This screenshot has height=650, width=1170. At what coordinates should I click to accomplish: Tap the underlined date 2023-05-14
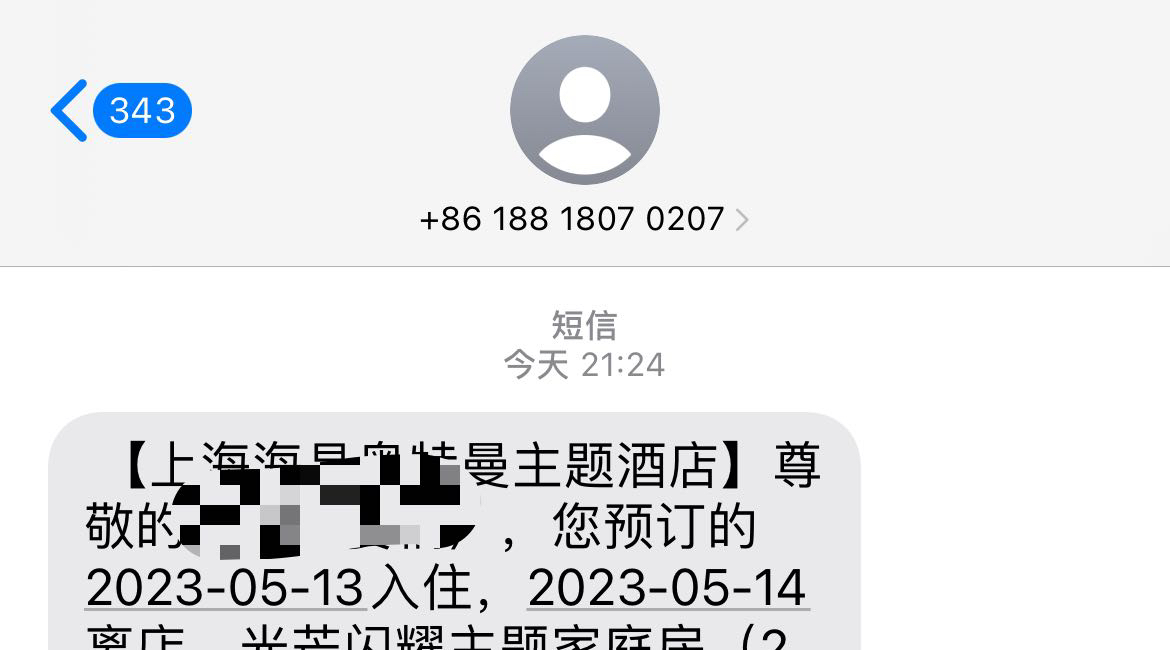coord(667,588)
